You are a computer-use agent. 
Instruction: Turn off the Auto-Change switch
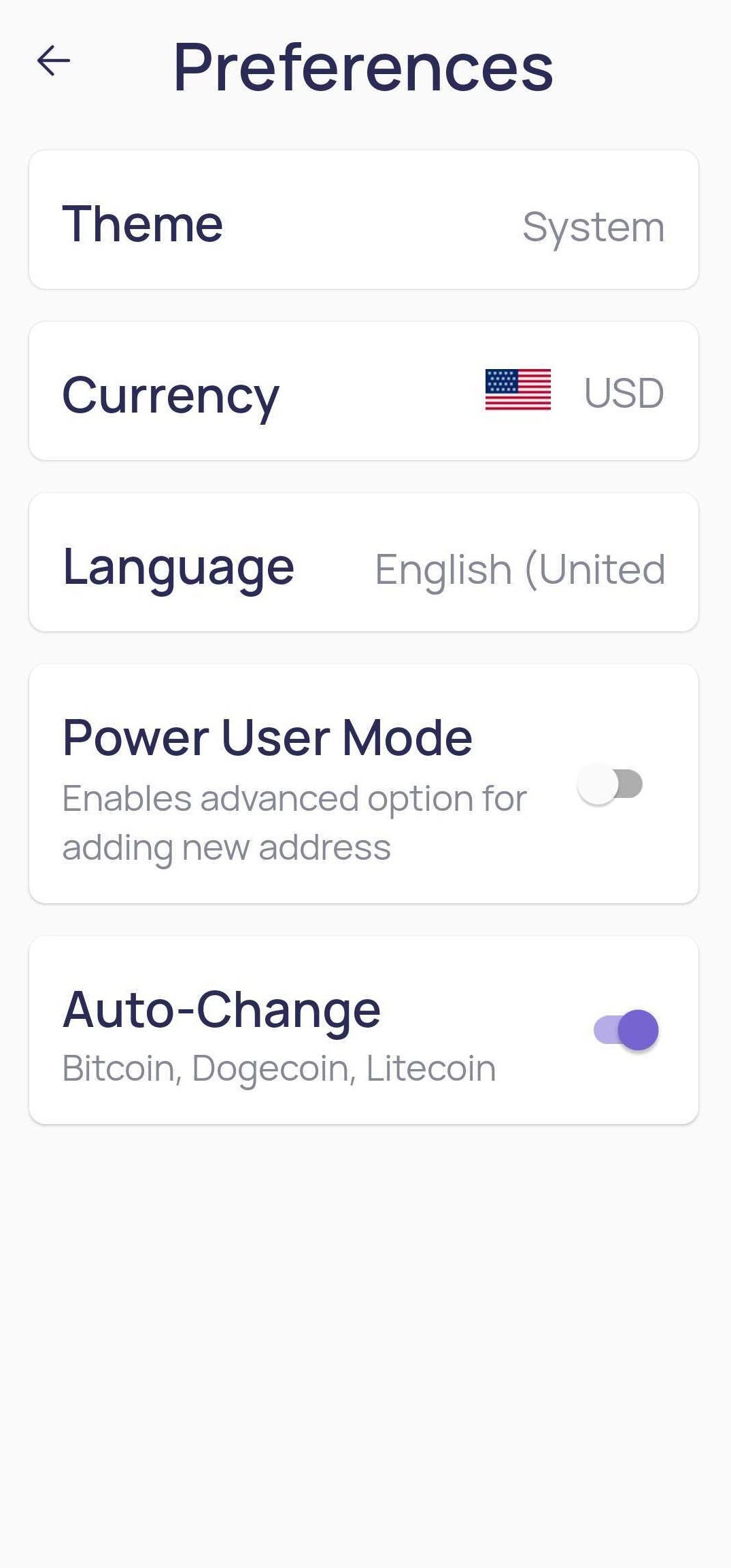point(626,1030)
